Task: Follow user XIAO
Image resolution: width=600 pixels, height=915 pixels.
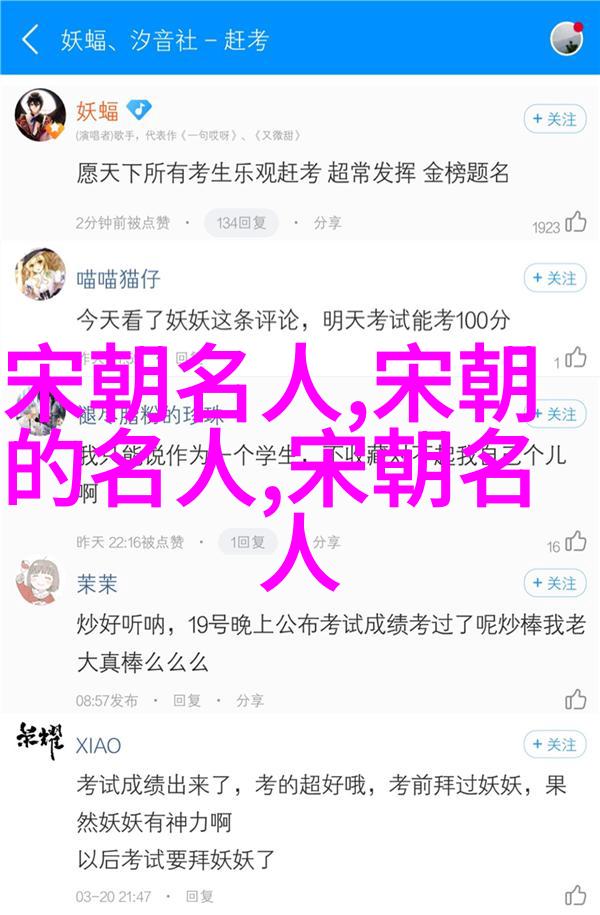Action: coord(554,745)
